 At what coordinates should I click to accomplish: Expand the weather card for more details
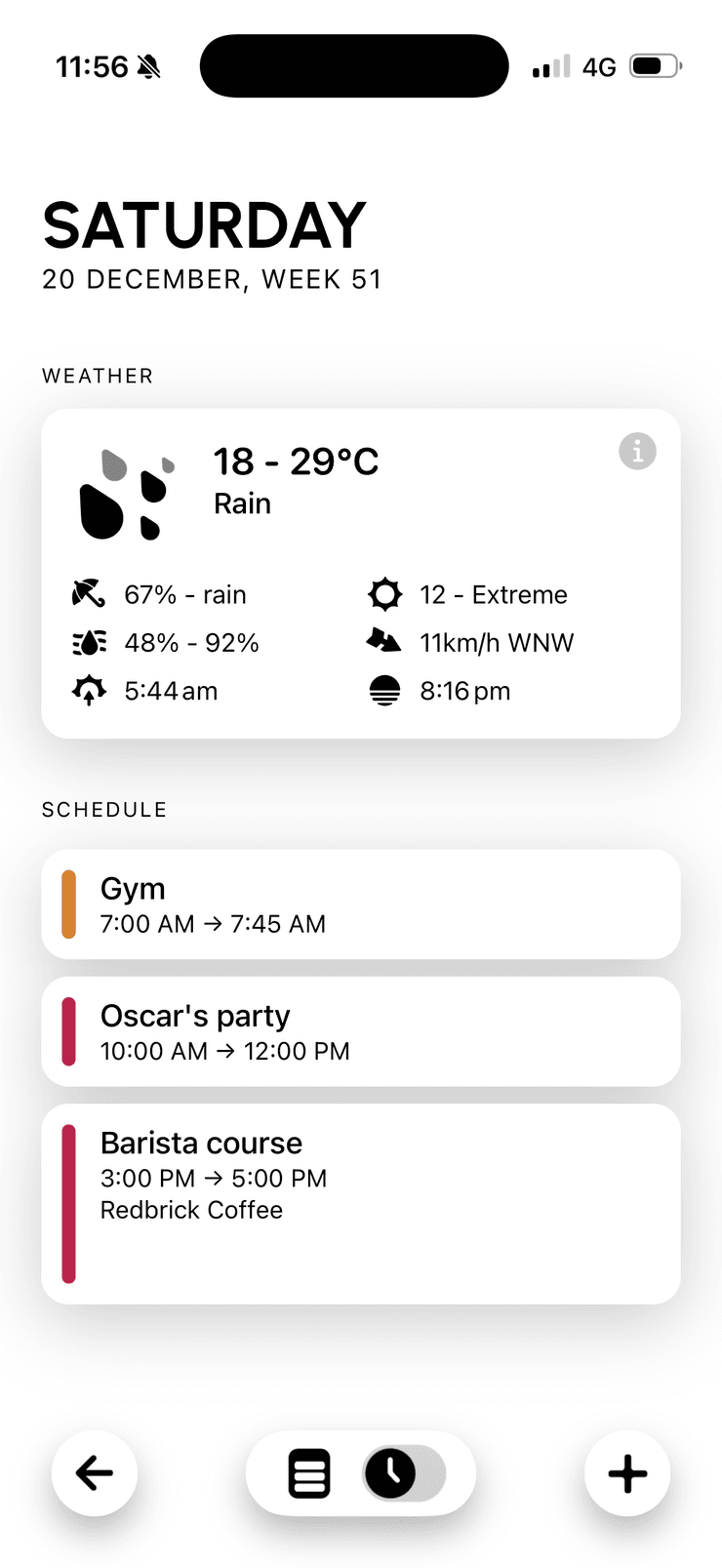click(x=361, y=572)
